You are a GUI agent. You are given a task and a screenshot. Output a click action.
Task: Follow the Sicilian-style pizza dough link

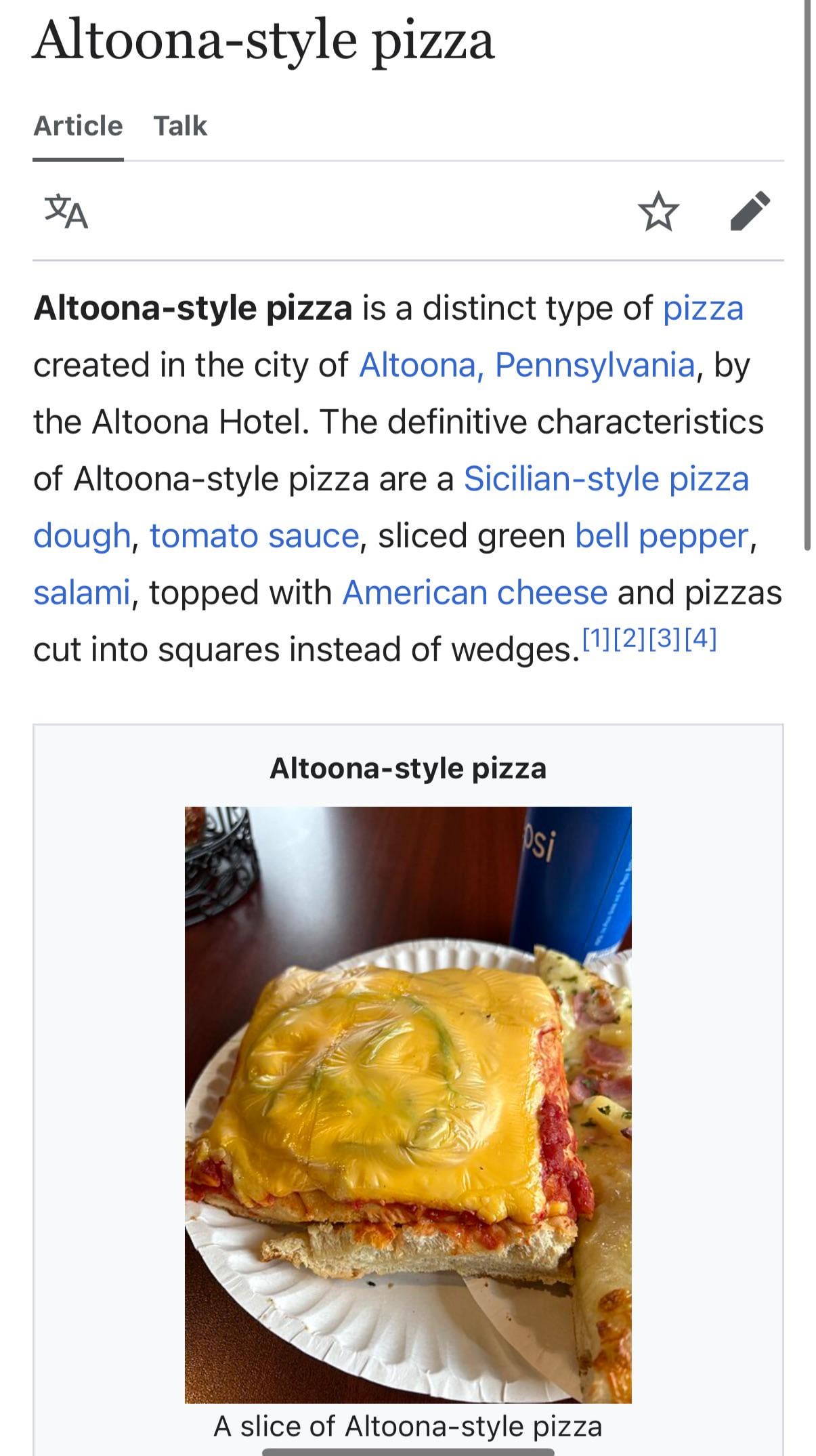click(605, 479)
